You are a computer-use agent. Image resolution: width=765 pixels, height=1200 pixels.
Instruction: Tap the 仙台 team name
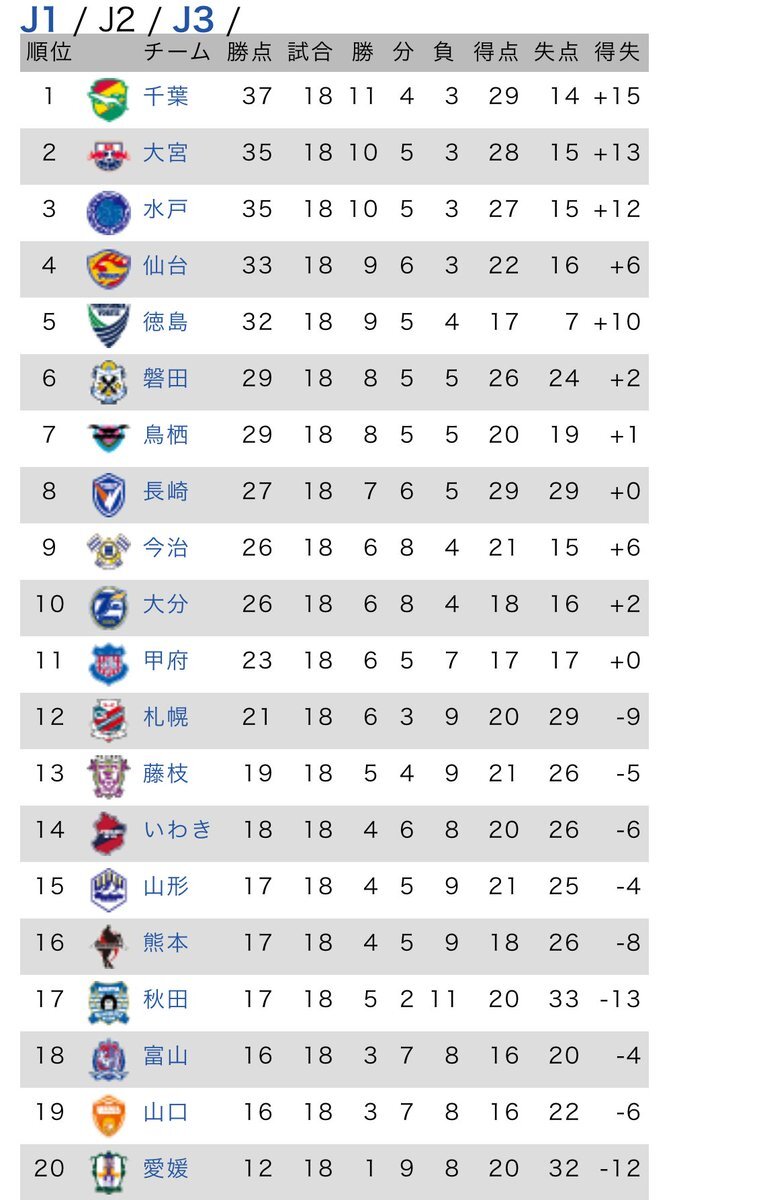(166, 266)
